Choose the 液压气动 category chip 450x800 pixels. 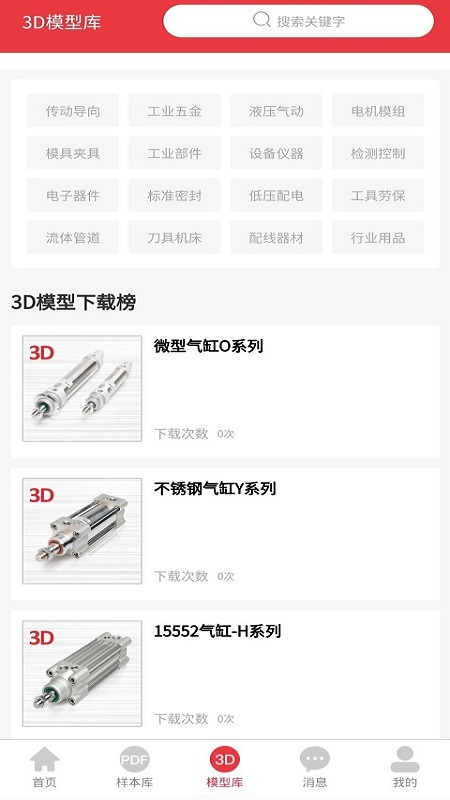coord(276,111)
